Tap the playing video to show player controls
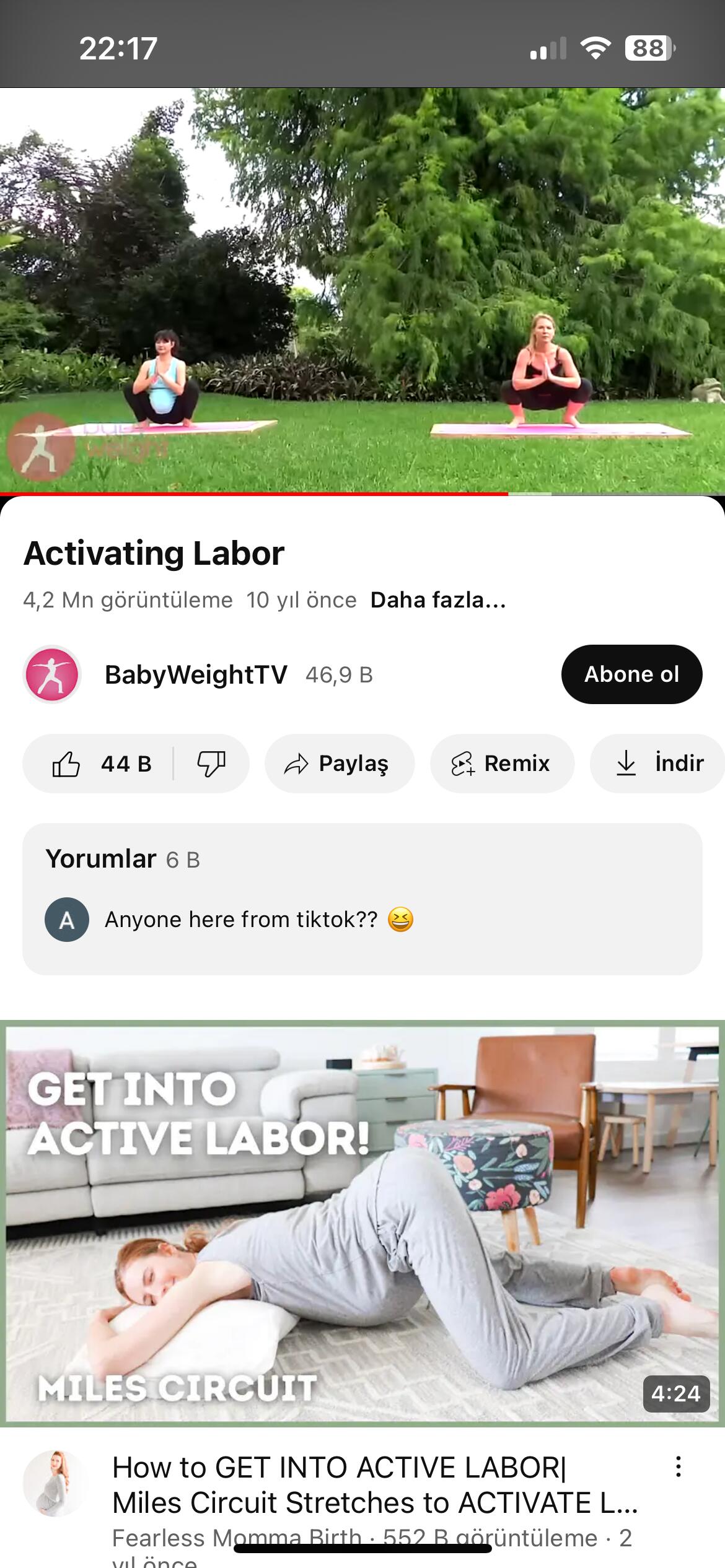Image resolution: width=725 pixels, height=1568 pixels. [362, 291]
